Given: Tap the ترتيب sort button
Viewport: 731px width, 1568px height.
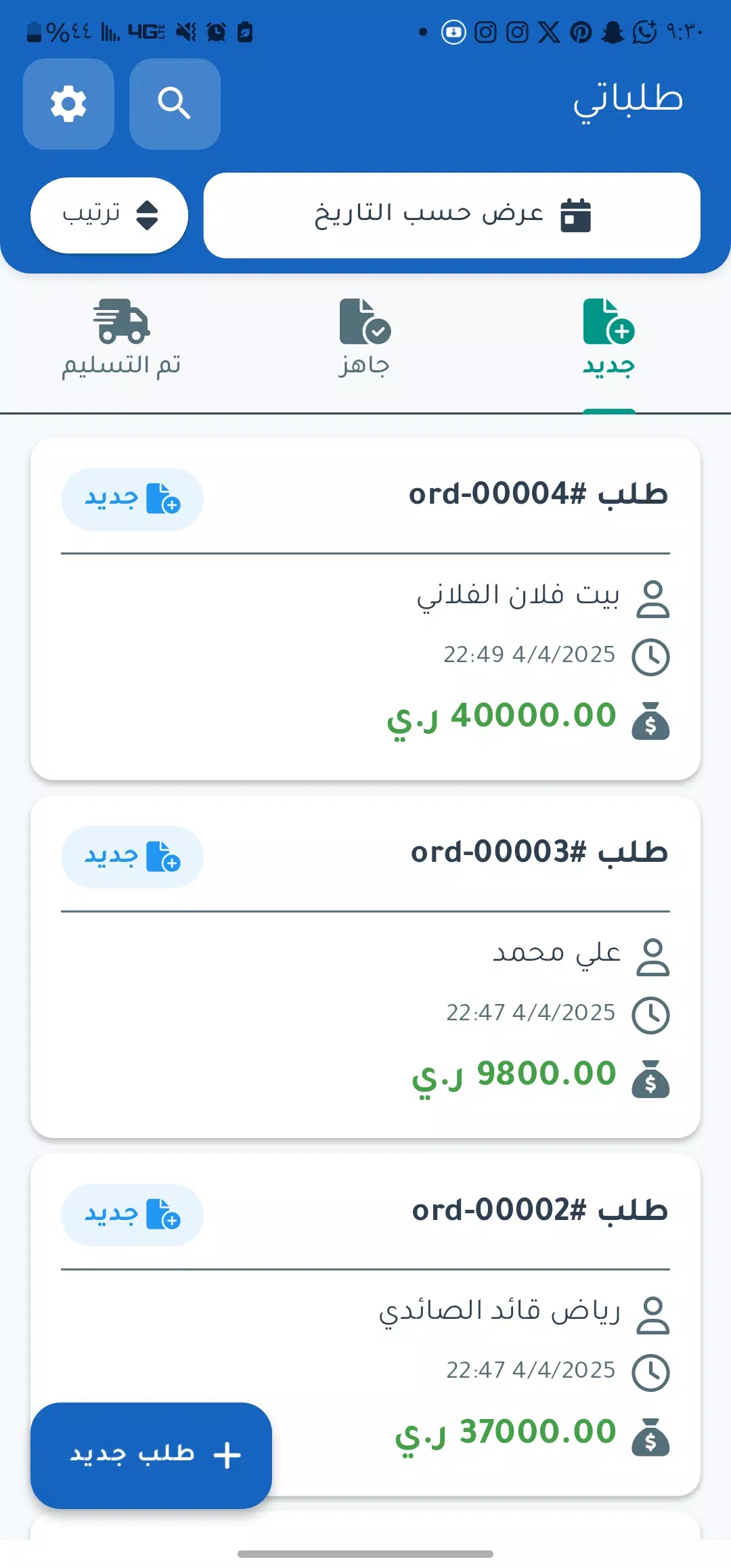Looking at the screenshot, I should pos(109,215).
